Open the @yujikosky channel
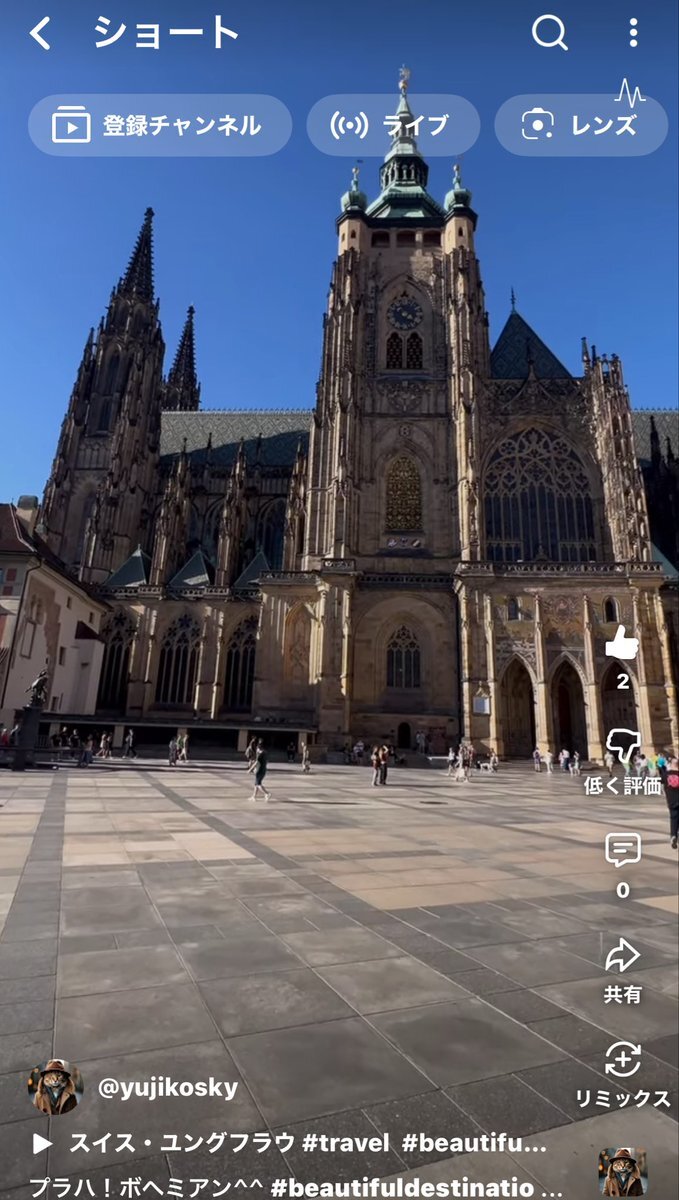679x1200 pixels. [168, 1088]
